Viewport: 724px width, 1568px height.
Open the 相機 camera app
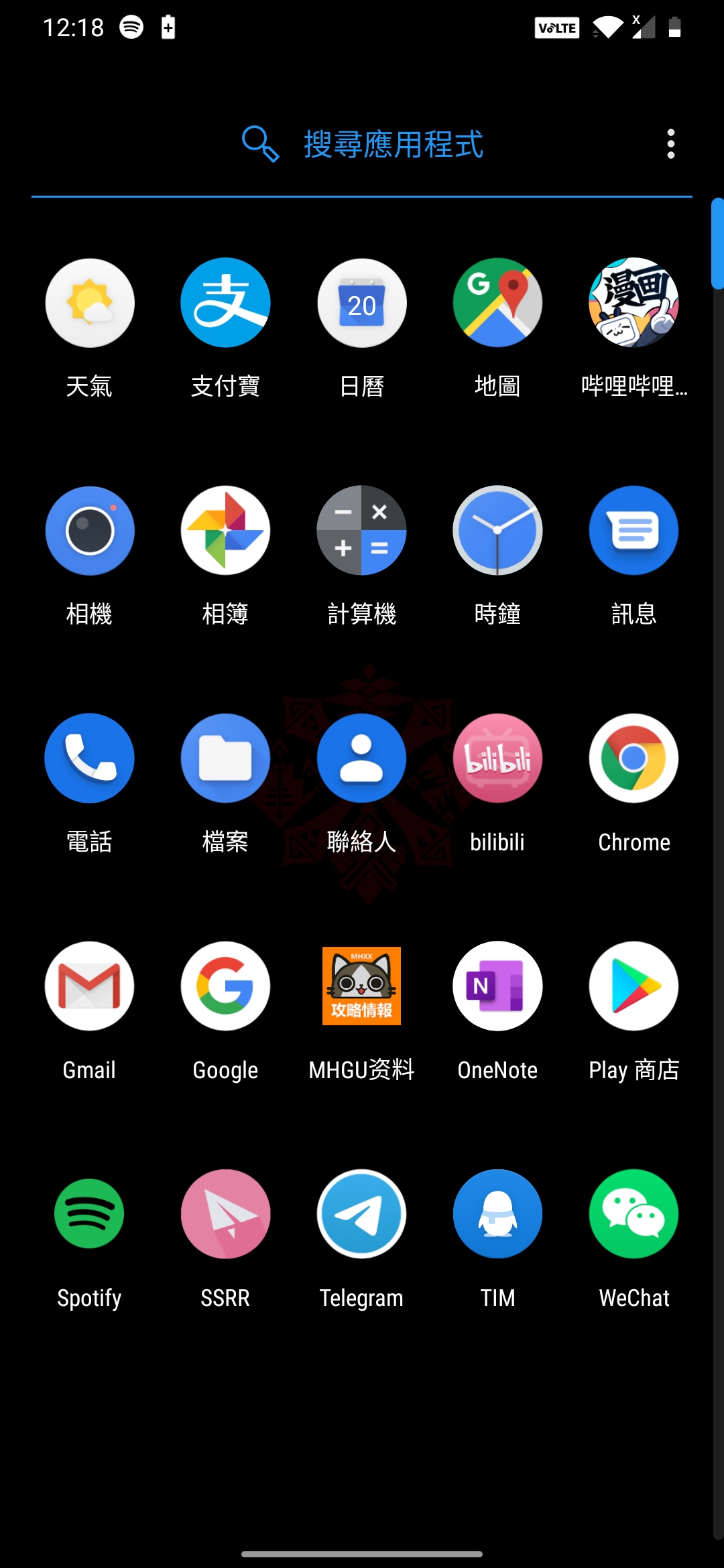(89, 530)
